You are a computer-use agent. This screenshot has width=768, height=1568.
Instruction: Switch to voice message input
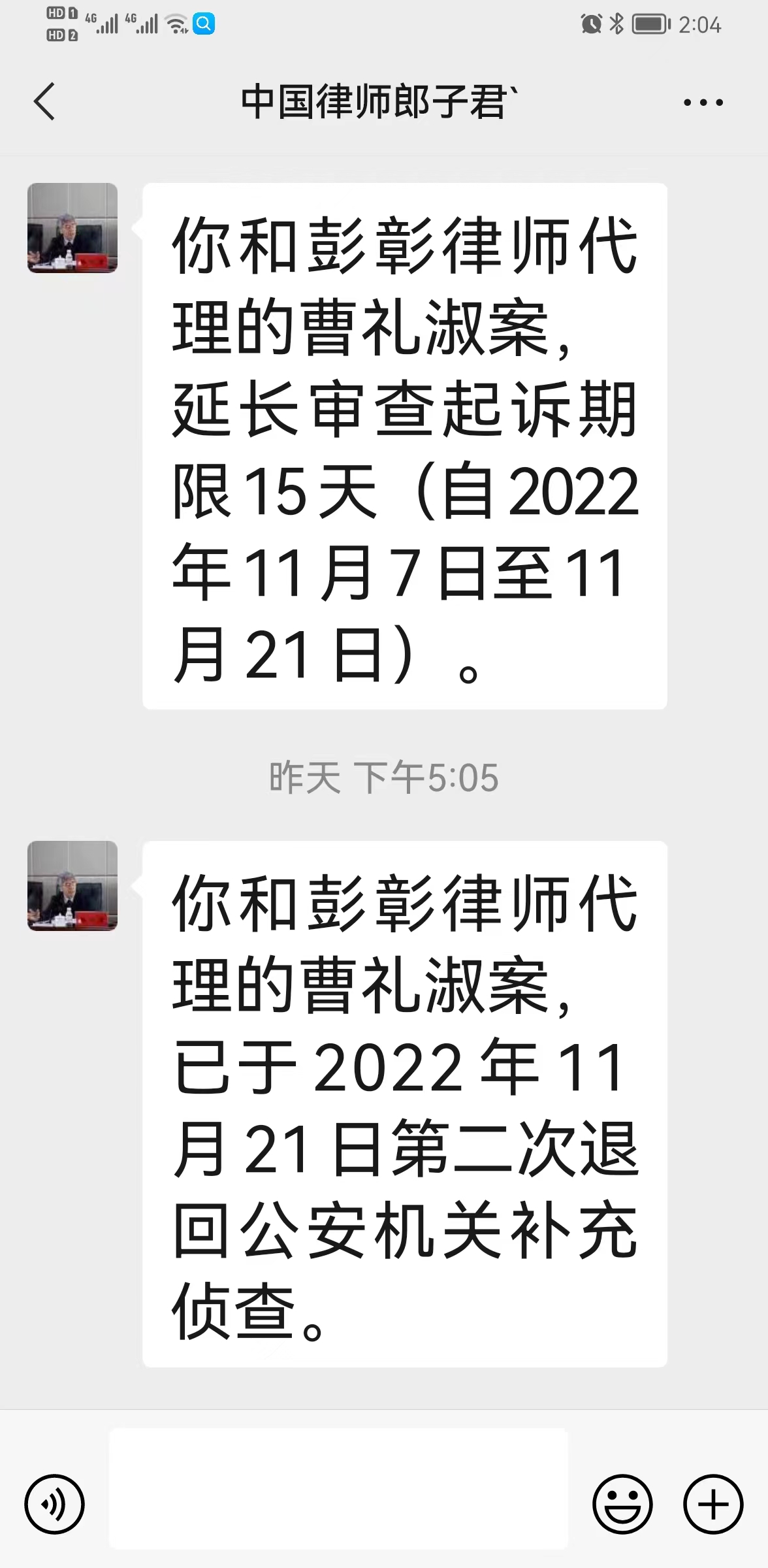(54, 1504)
